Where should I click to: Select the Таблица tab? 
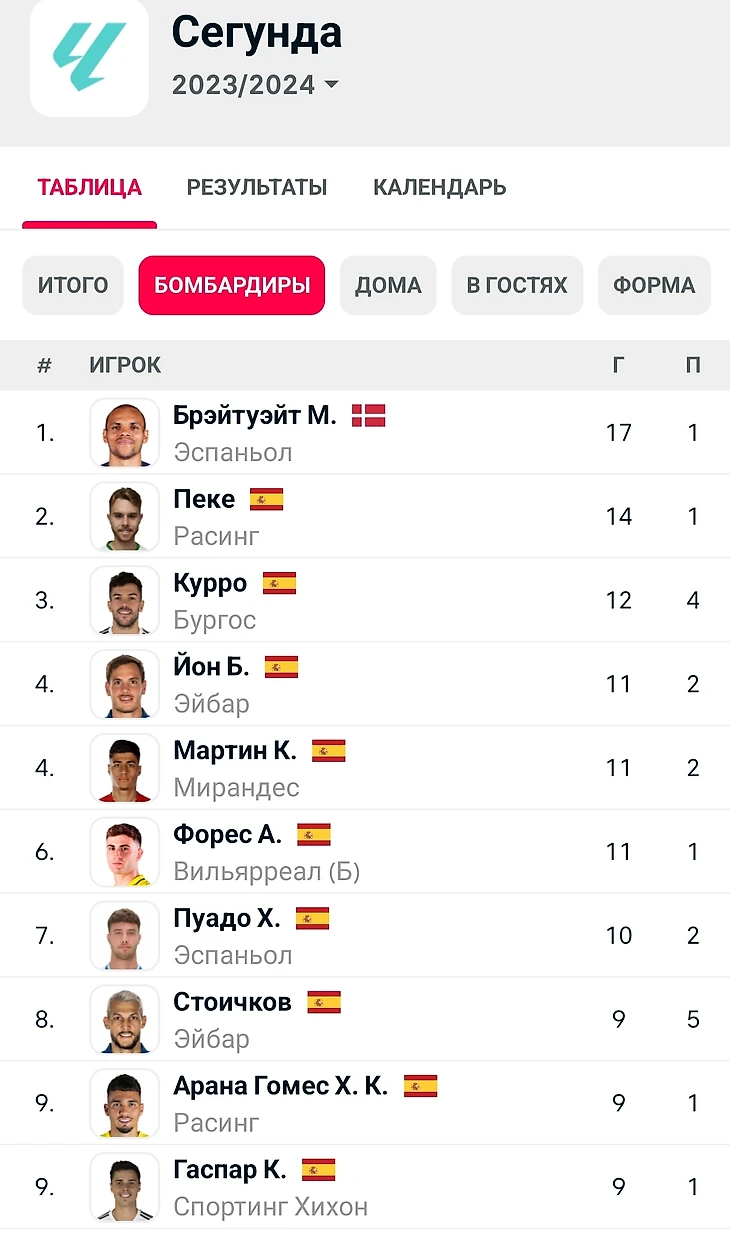(x=89, y=187)
